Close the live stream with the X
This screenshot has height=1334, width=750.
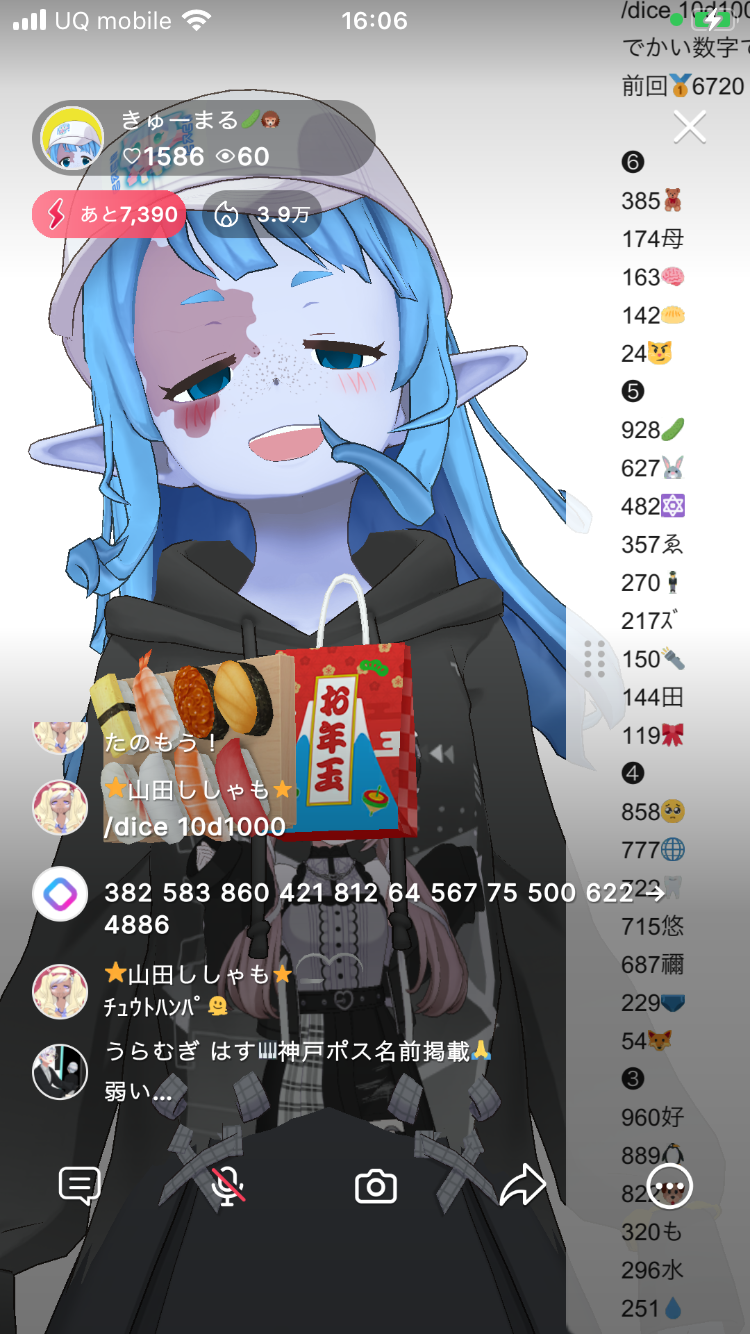[x=689, y=127]
